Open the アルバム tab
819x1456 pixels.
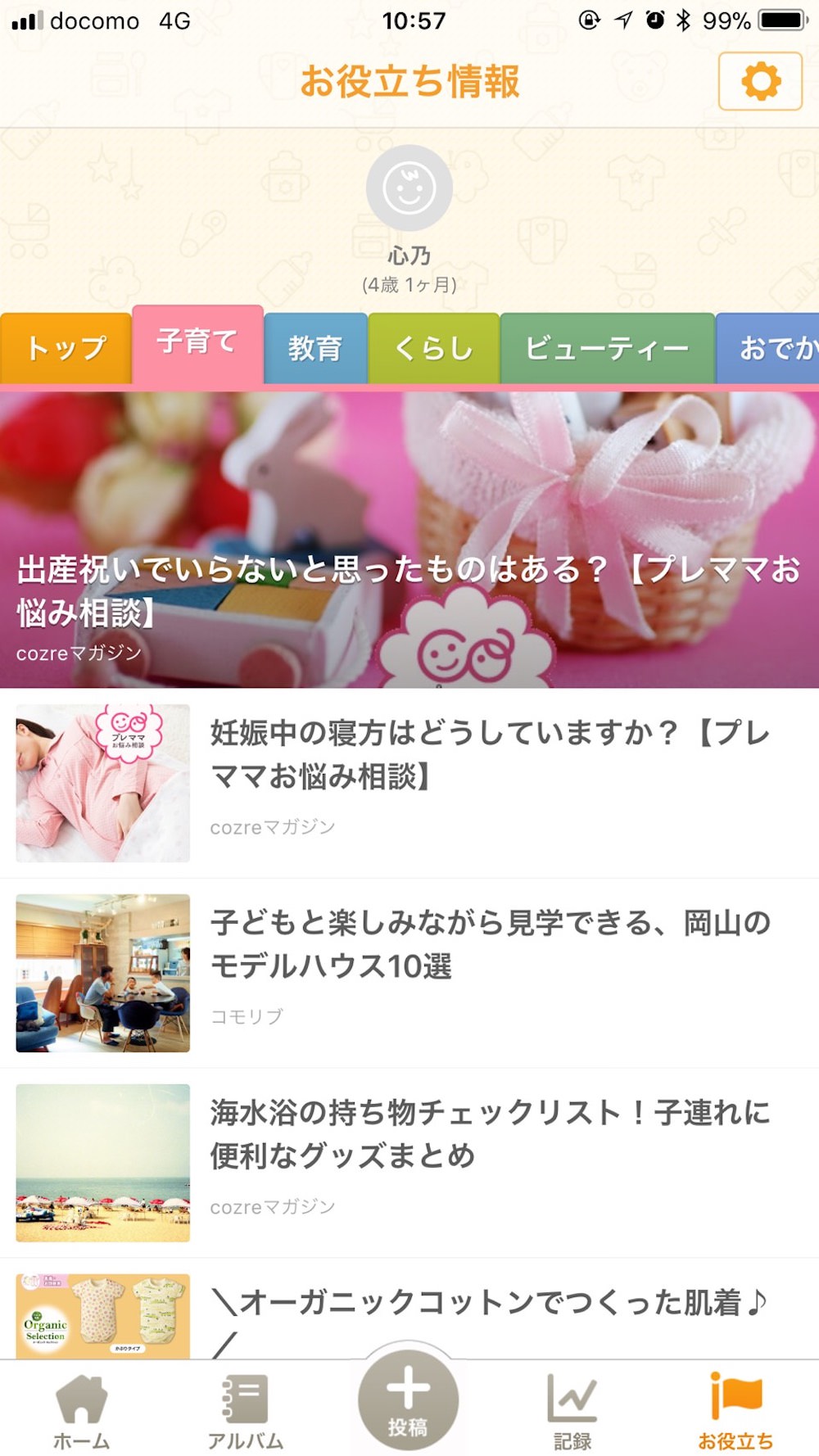coord(245,1410)
